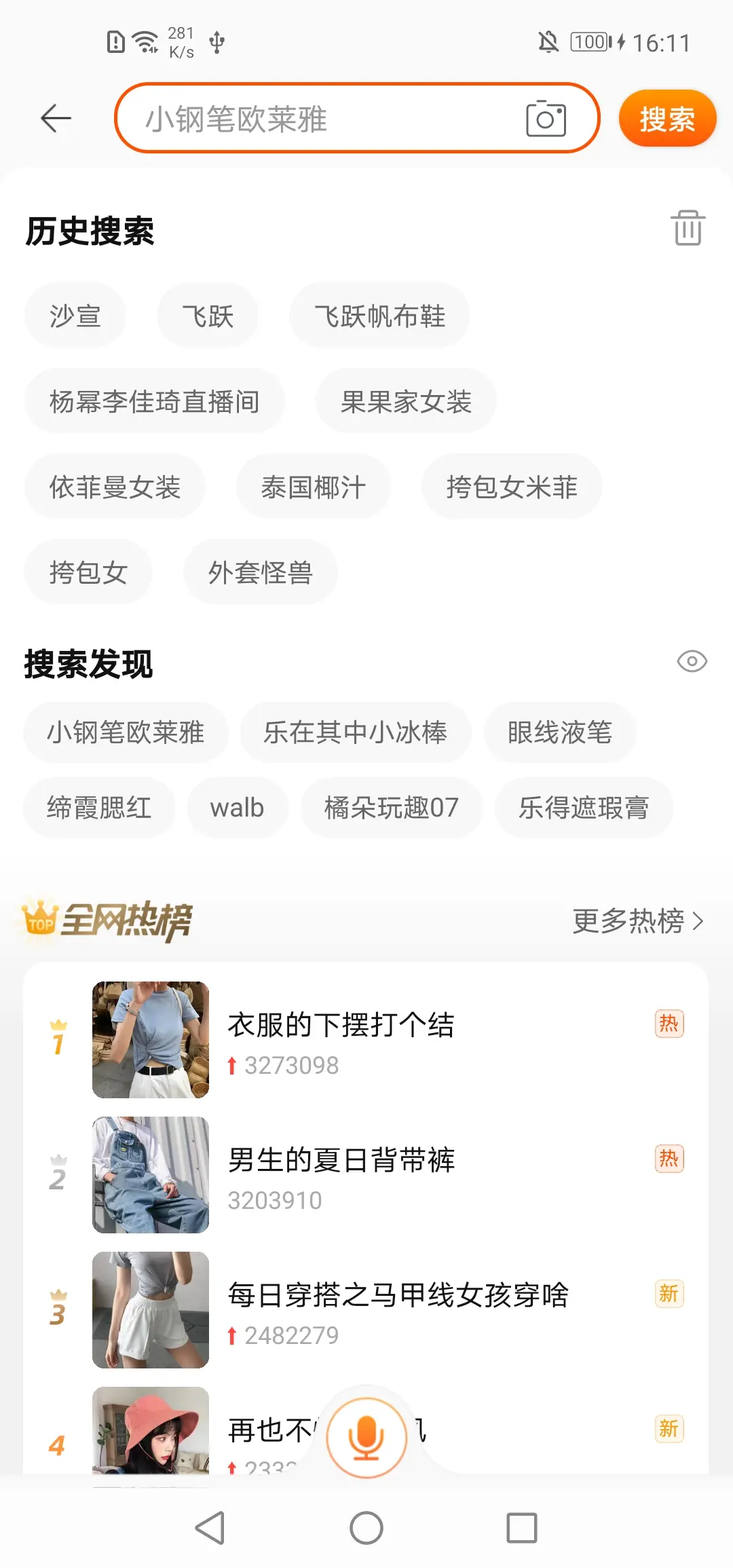Go back using the arrow icon
This screenshot has height=1568, width=733.
click(56, 119)
